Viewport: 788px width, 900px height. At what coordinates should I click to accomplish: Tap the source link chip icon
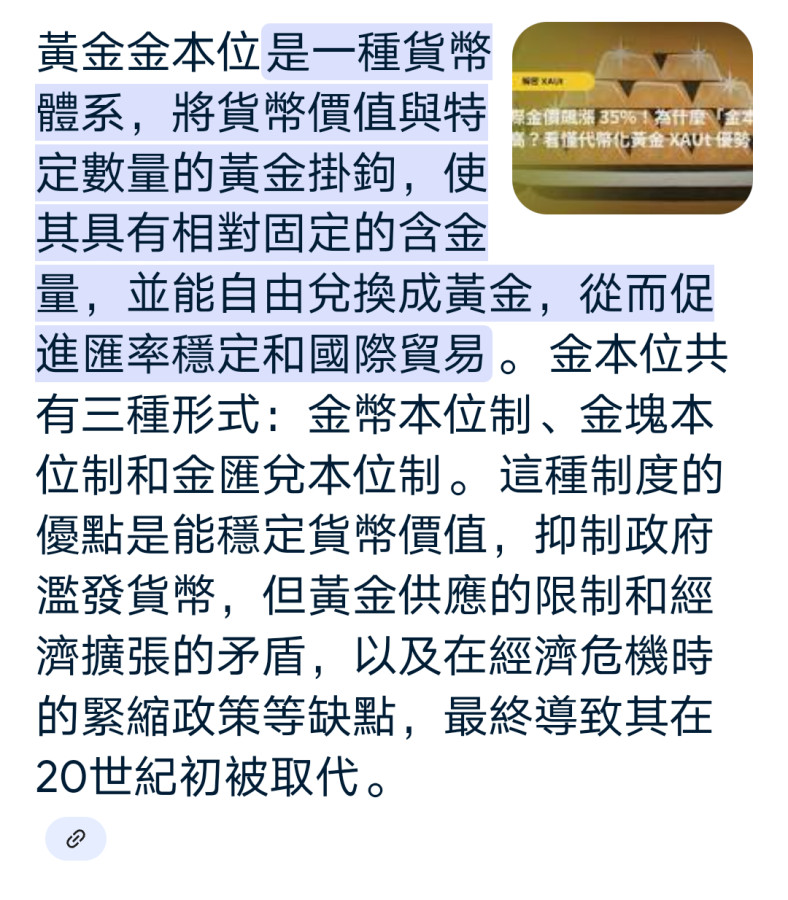75,838
